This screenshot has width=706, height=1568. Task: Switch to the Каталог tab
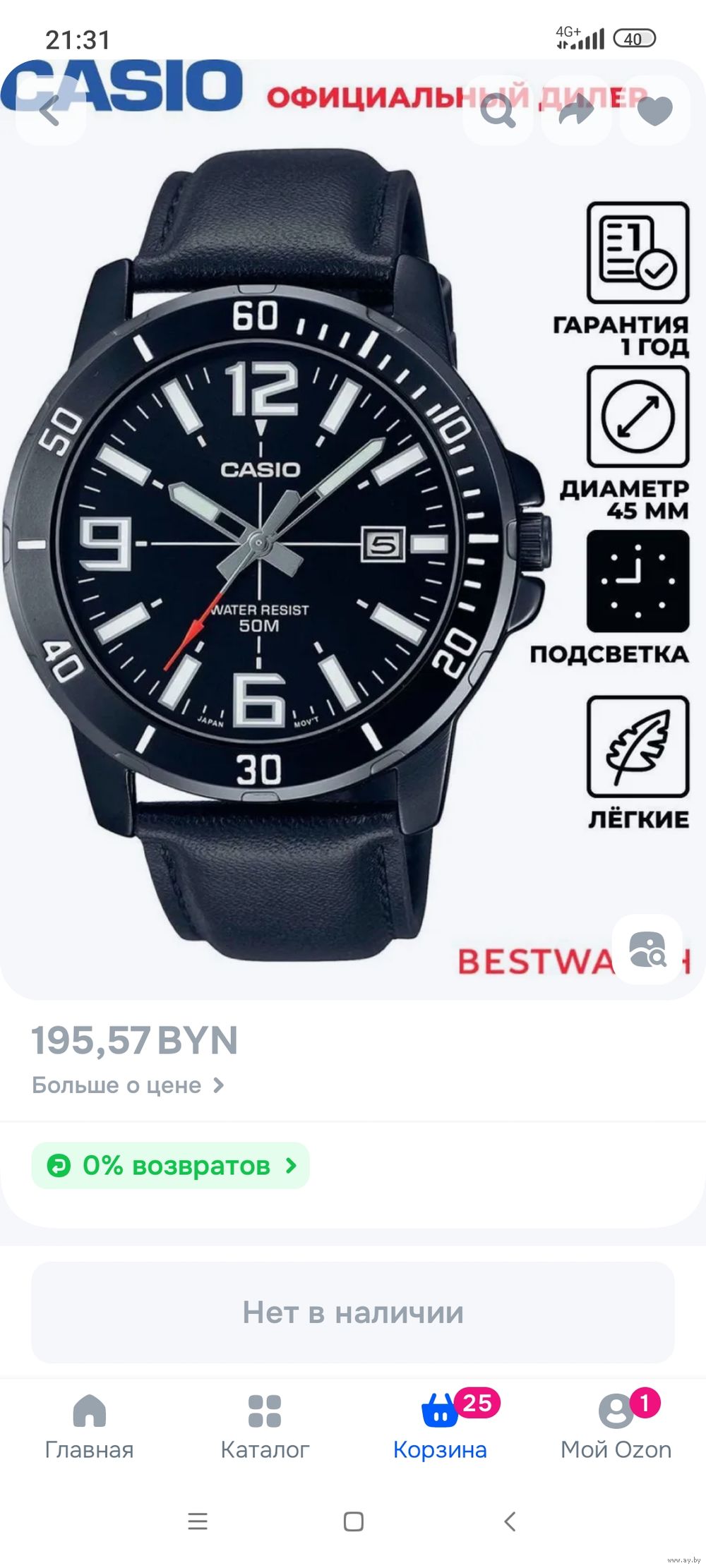[265, 1426]
